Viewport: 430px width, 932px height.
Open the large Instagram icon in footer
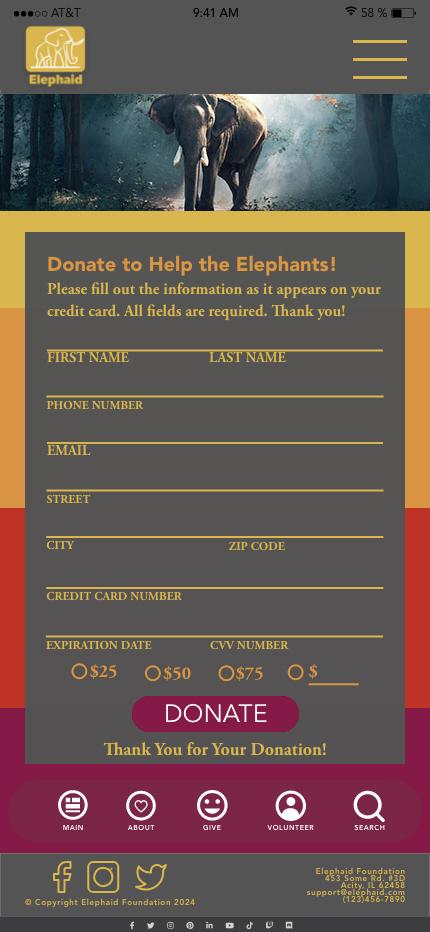click(x=103, y=877)
